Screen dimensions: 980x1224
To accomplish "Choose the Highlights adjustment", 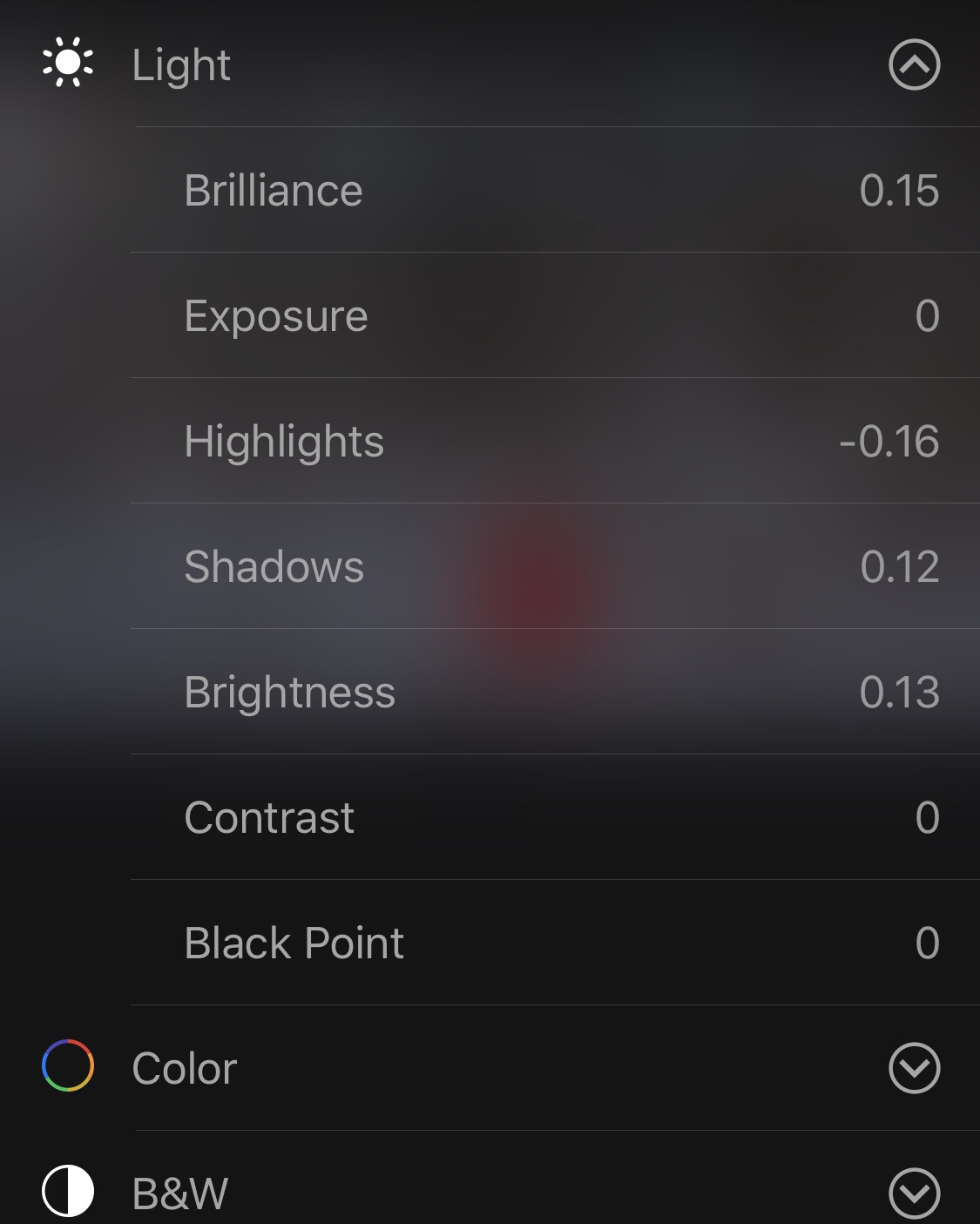I will pos(284,442).
